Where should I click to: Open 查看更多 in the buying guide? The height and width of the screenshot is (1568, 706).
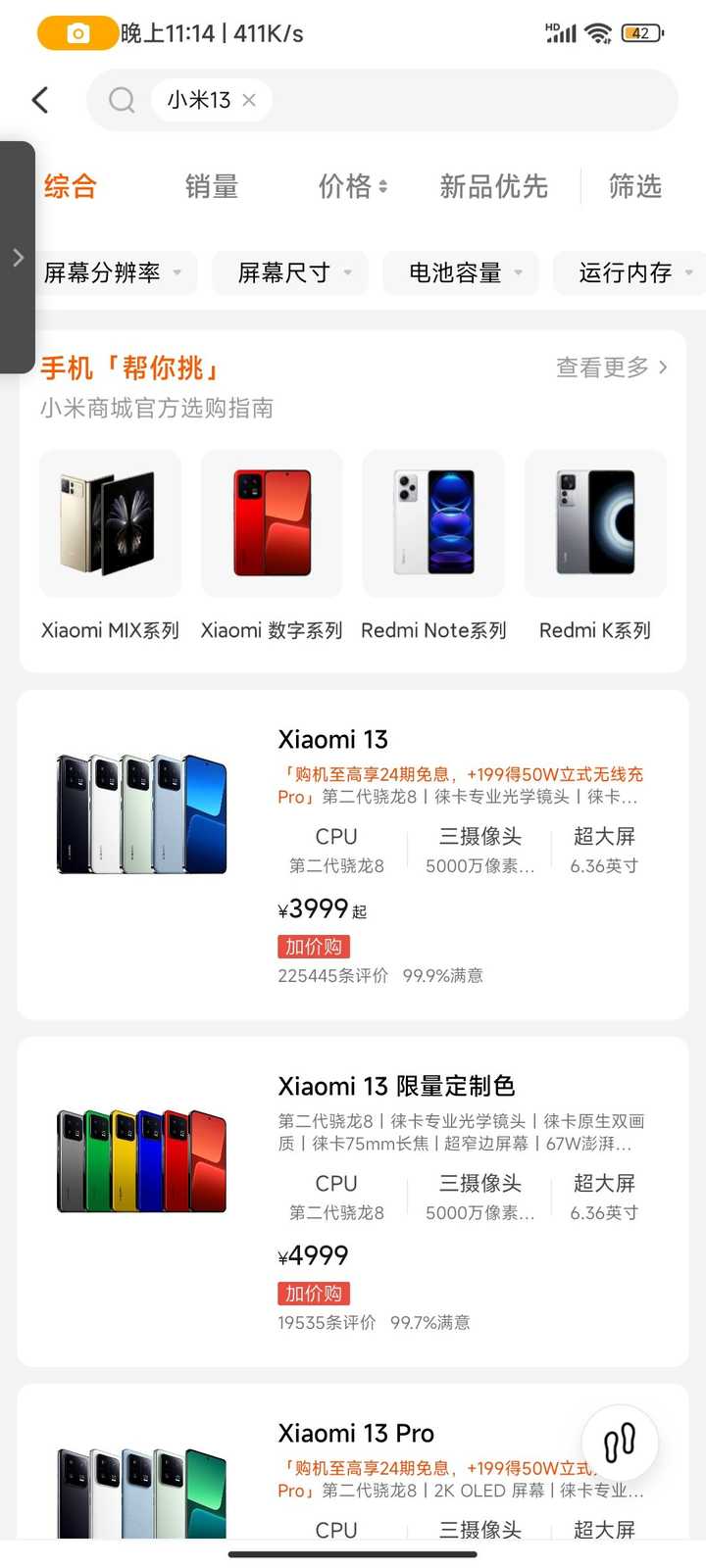coord(612,367)
